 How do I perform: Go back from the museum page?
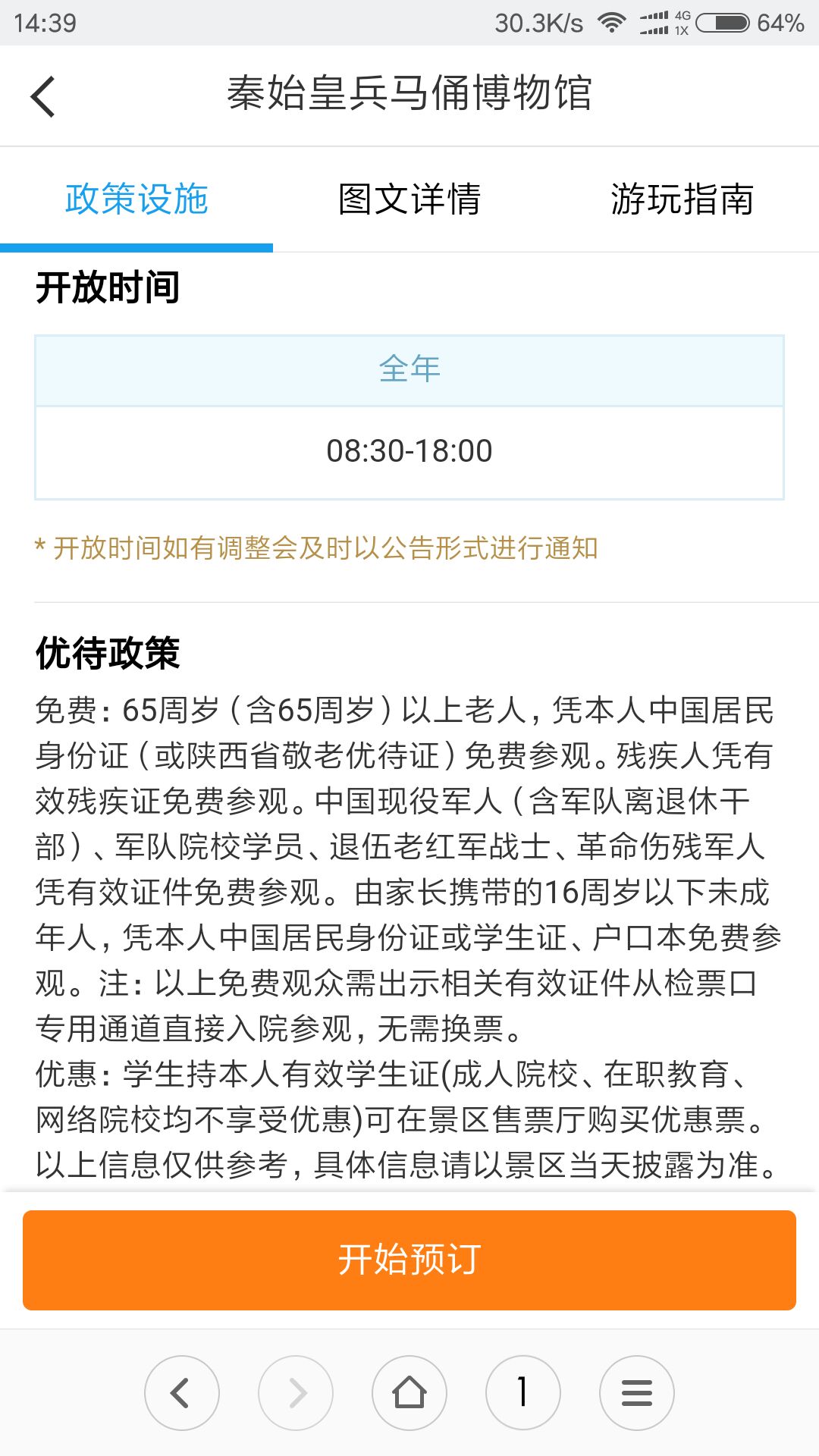click(43, 96)
